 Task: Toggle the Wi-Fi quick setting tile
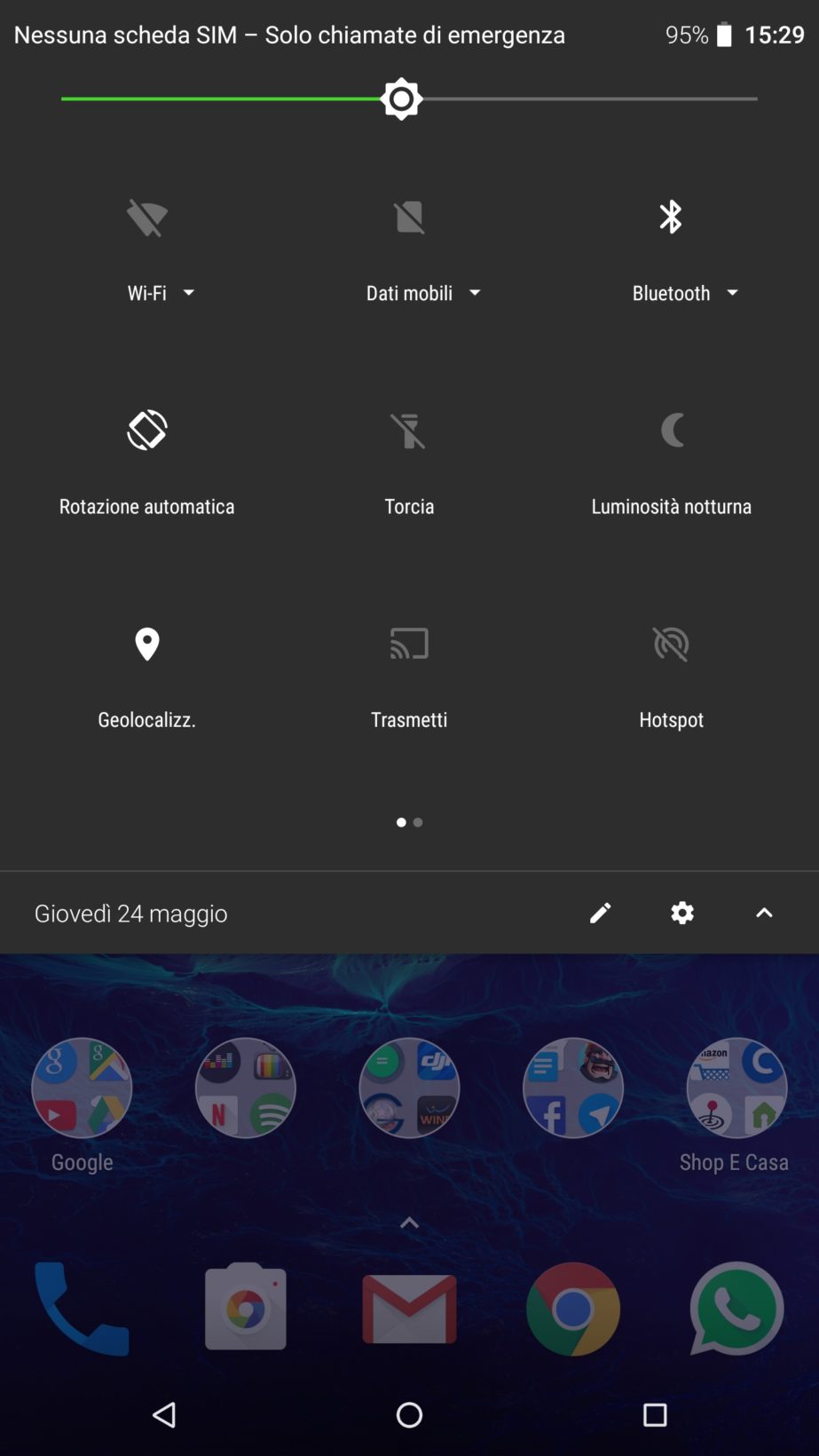tap(147, 218)
